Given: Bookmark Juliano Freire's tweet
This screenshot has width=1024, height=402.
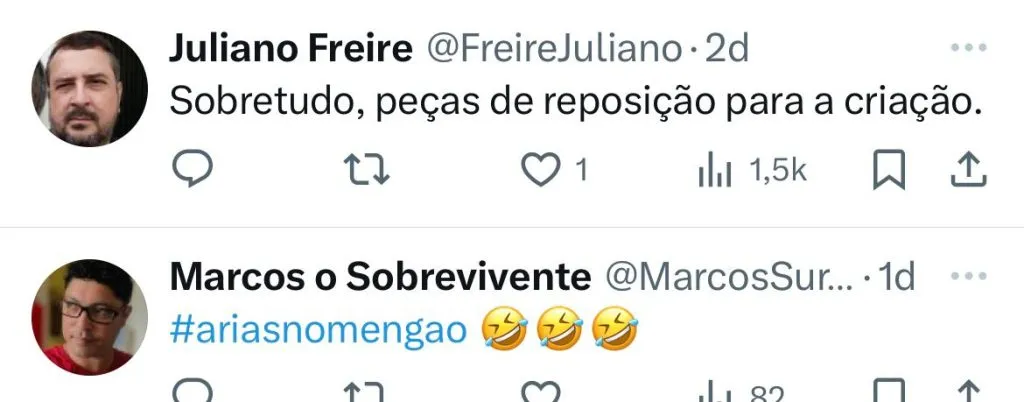Looking at the screenshot, I should coord(888,172).
